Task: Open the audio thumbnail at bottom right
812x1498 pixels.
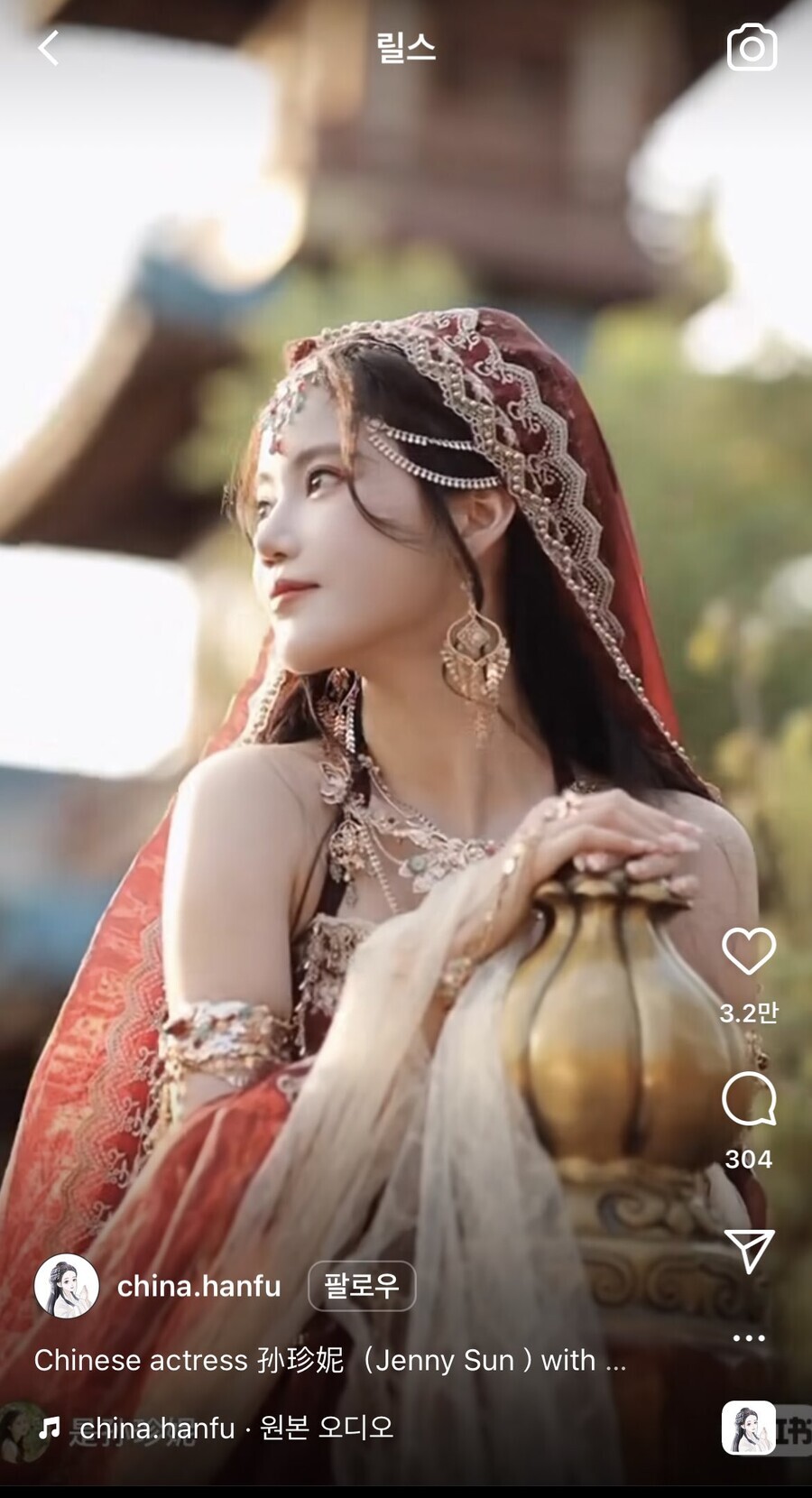Action: [x=749, y=1428]
